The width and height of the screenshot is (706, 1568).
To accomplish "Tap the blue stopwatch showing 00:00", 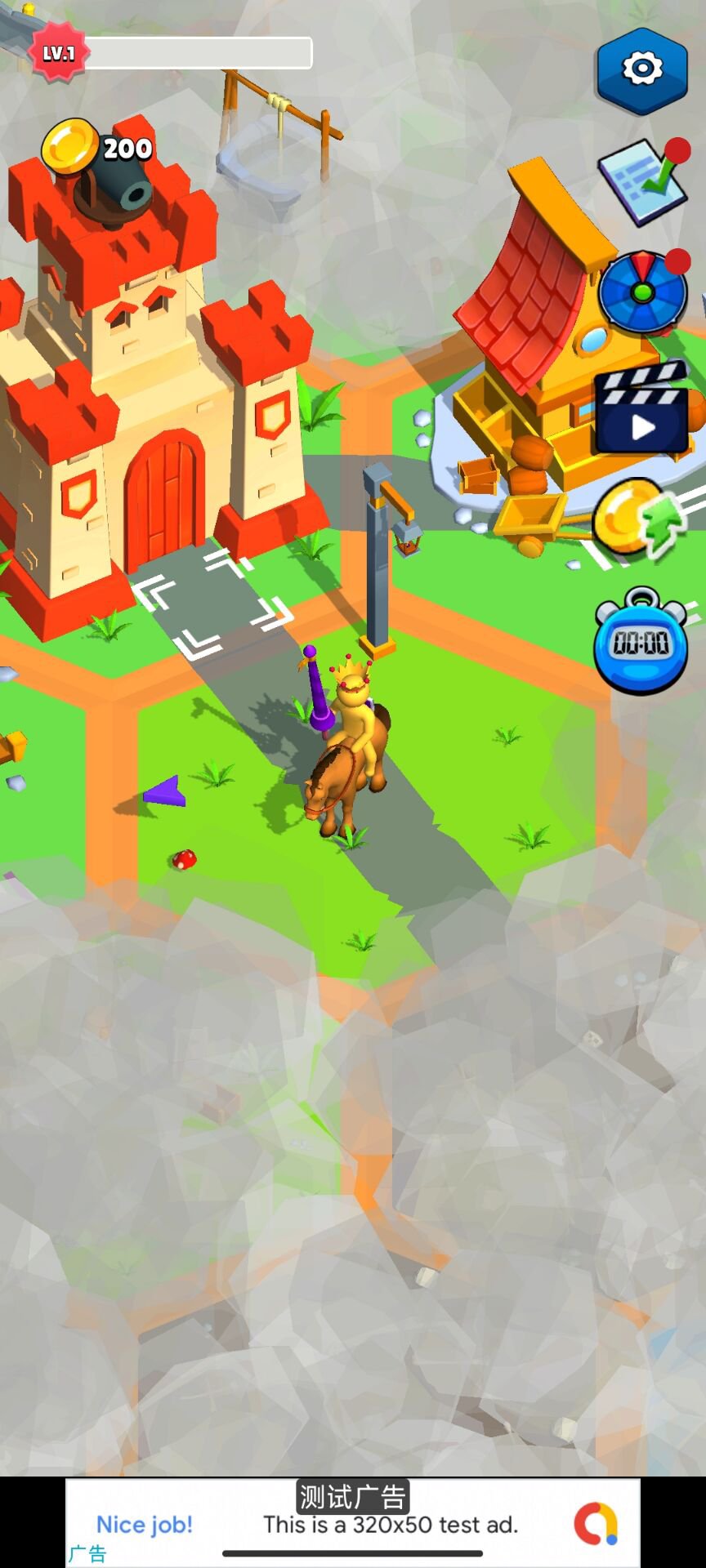I will point(641,641).
